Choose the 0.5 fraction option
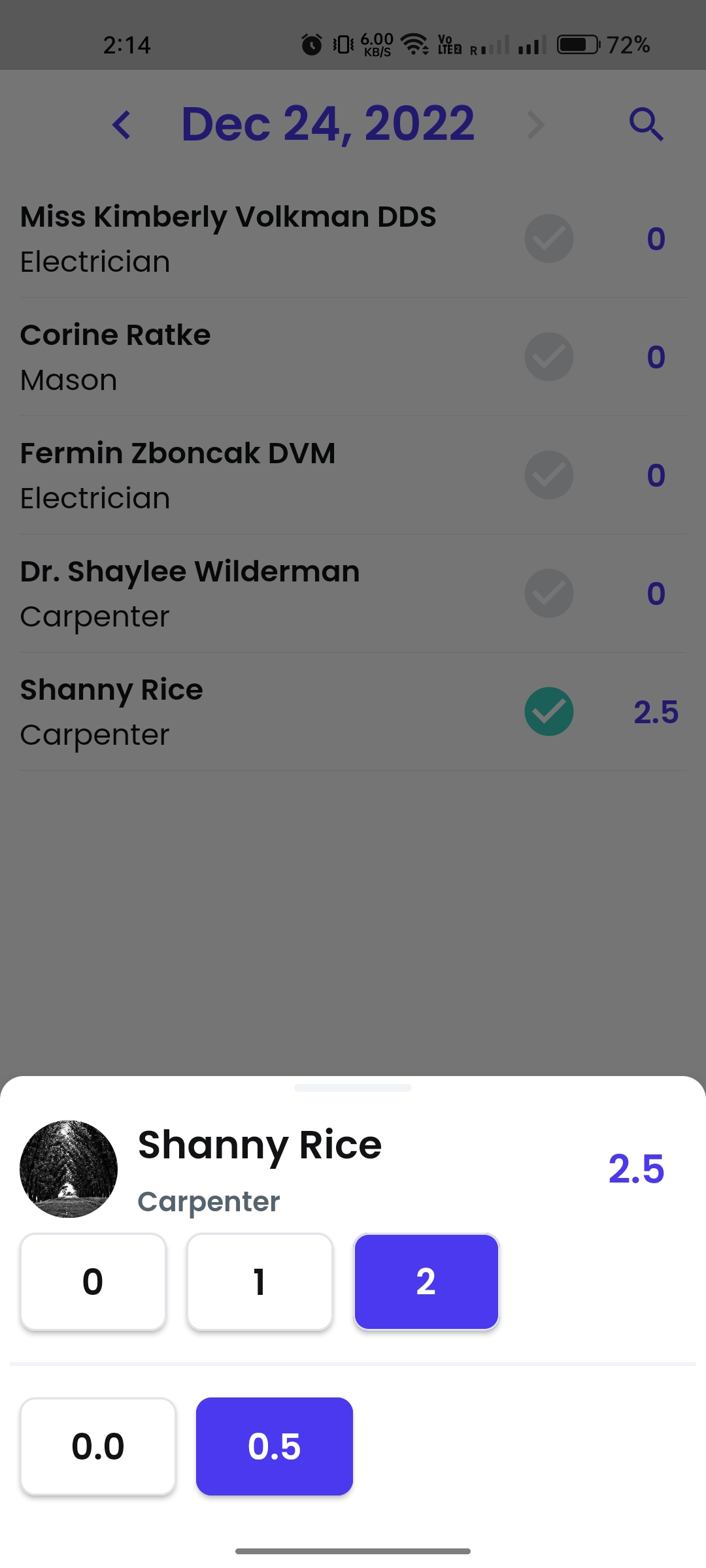 coord(275,1446)
